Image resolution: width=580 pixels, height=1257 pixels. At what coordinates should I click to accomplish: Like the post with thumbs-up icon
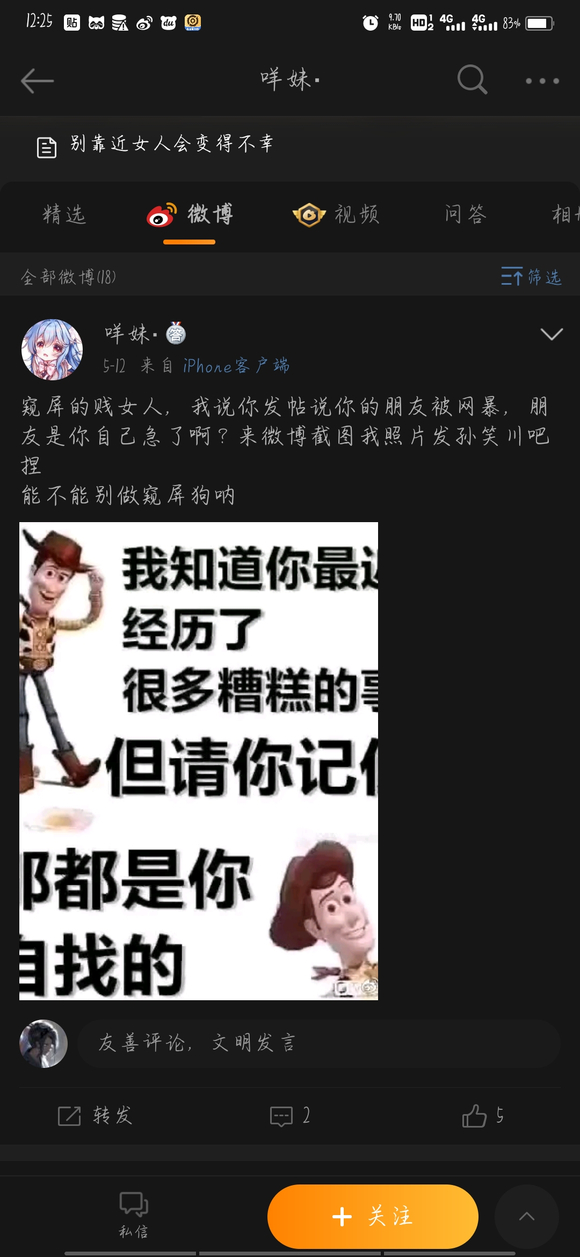(x=483, y=1116)
